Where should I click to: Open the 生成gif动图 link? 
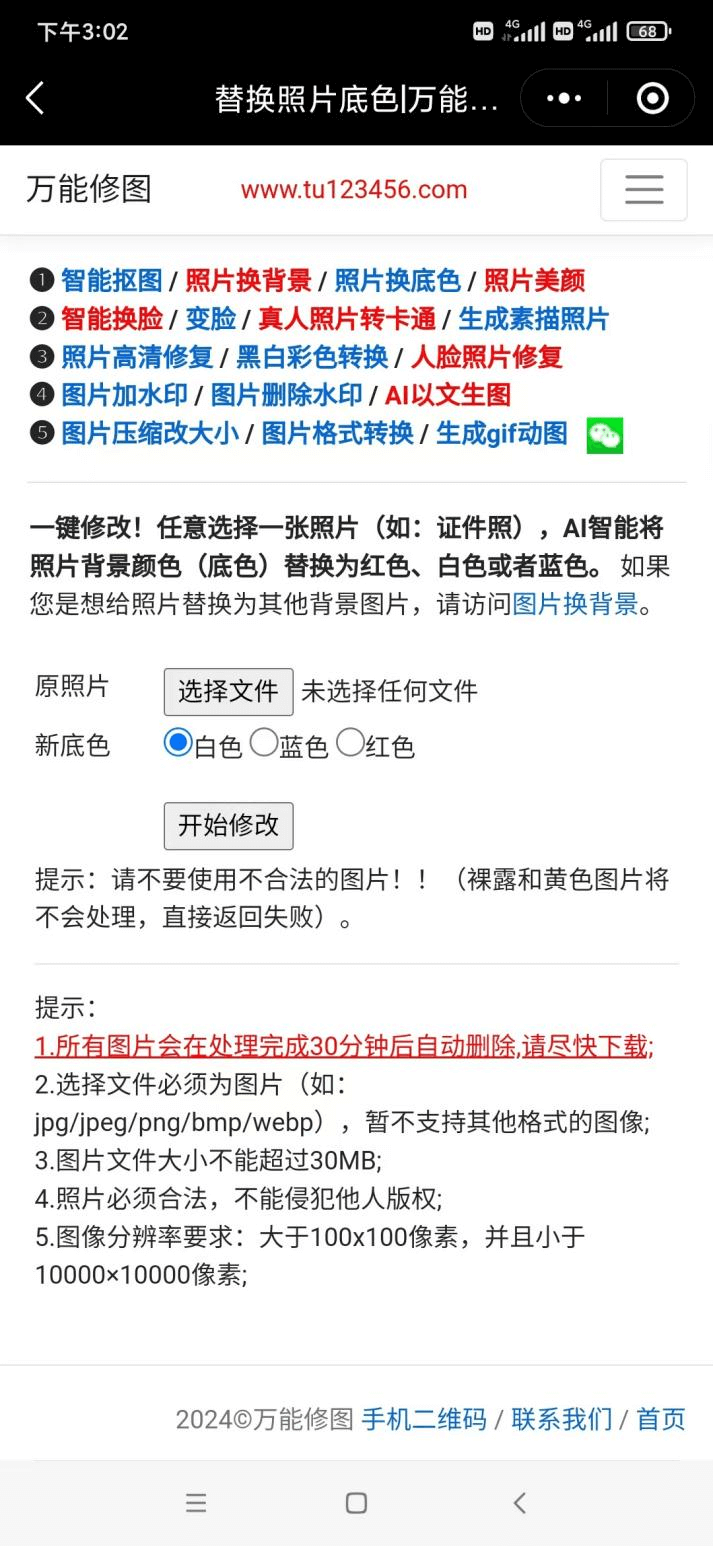pyautogui.click(x=501, y=433)
